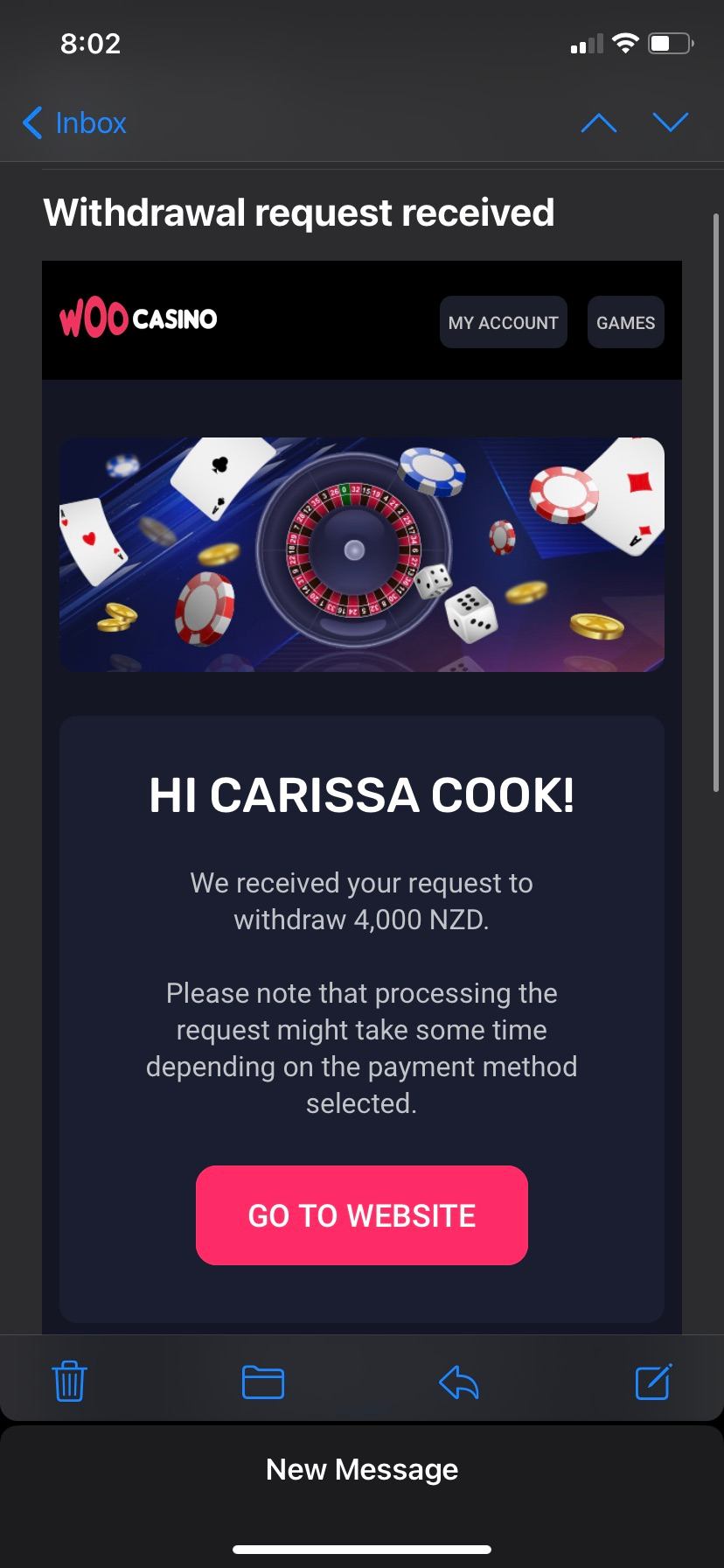This screenshot has width=724, height=1568.
Task: Reply to this email
Action: pos(459,1382)
